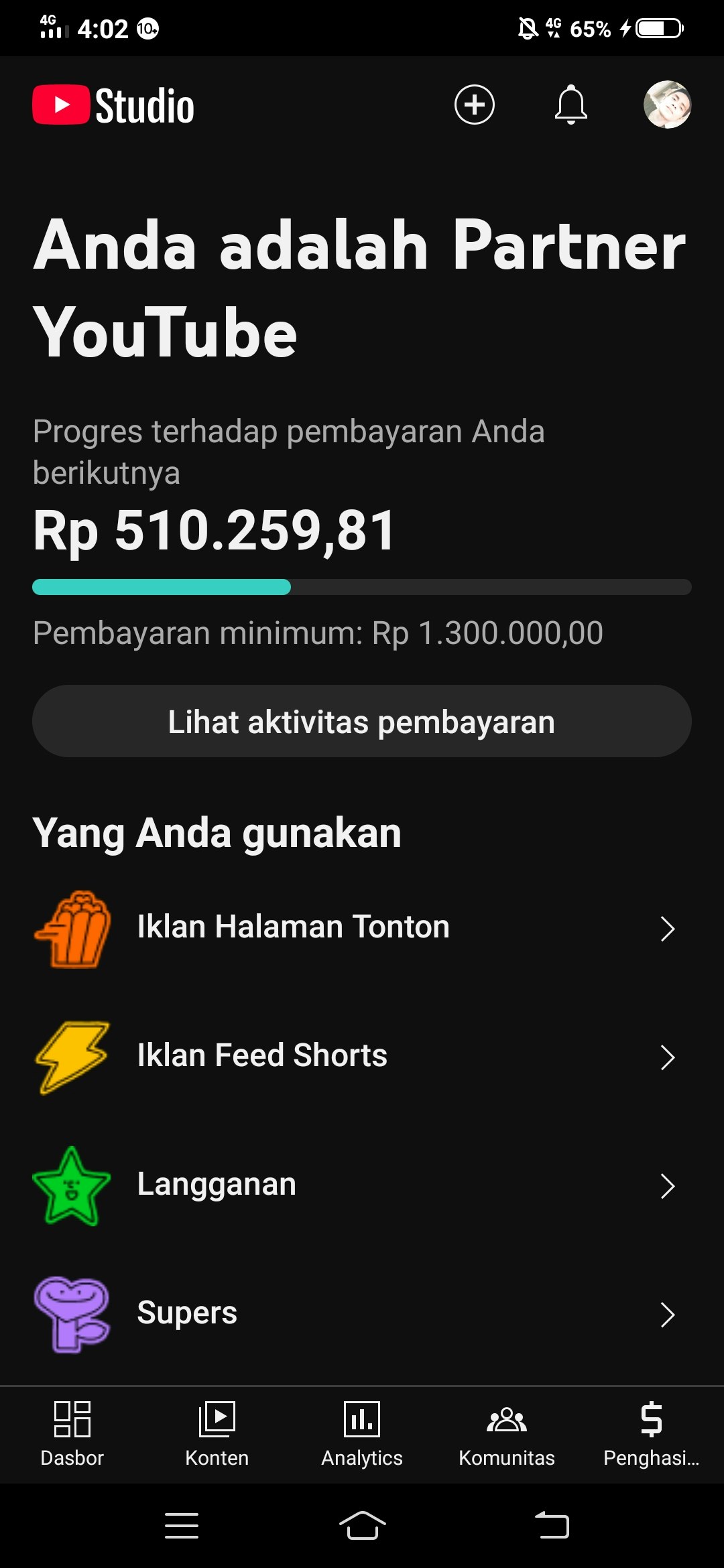
Task: Open the notifications bell
Action: pyautogui.click(x=570, y=105)
